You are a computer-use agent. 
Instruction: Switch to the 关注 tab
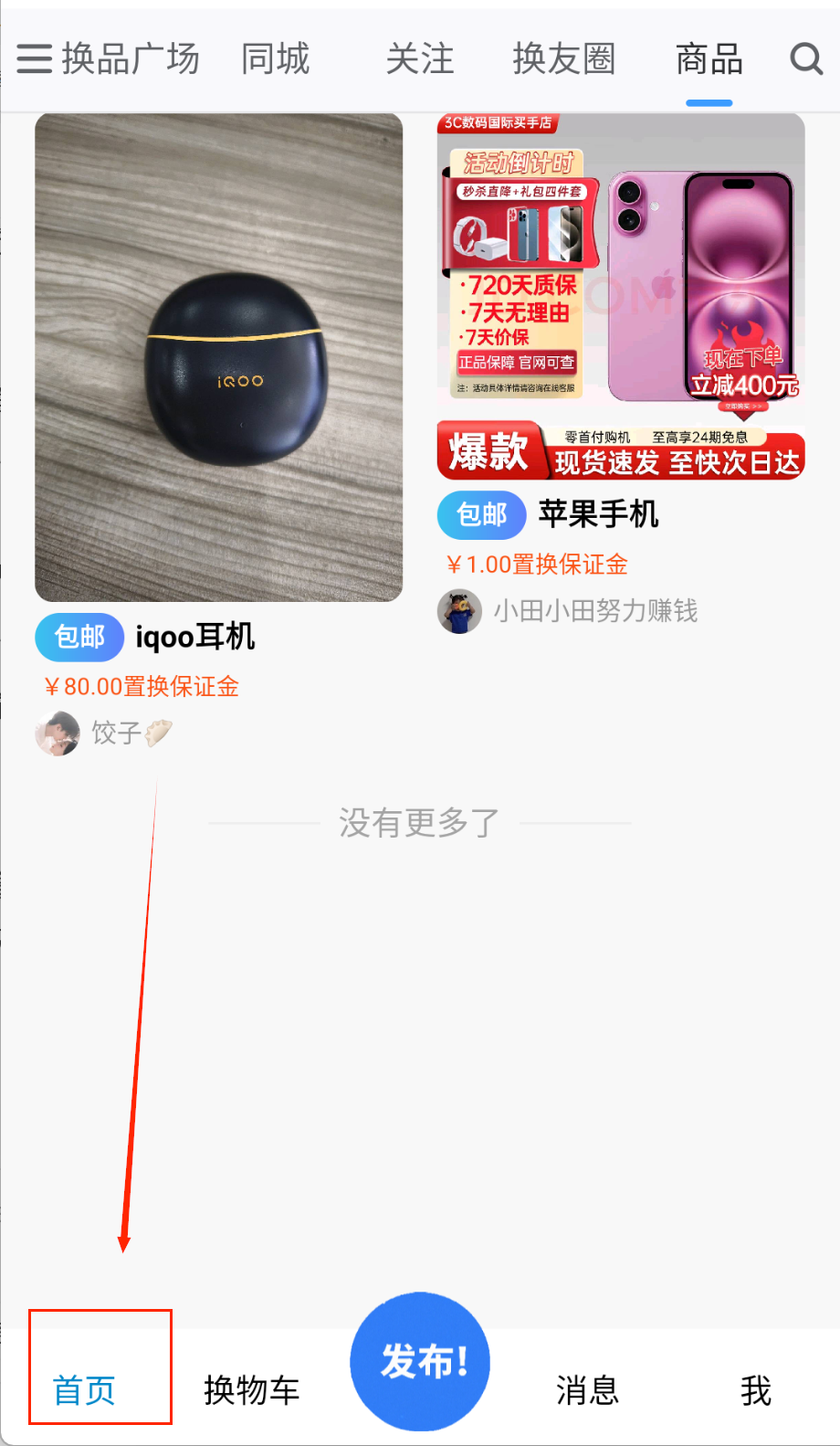pyautogui.click(x=419, y=59)
